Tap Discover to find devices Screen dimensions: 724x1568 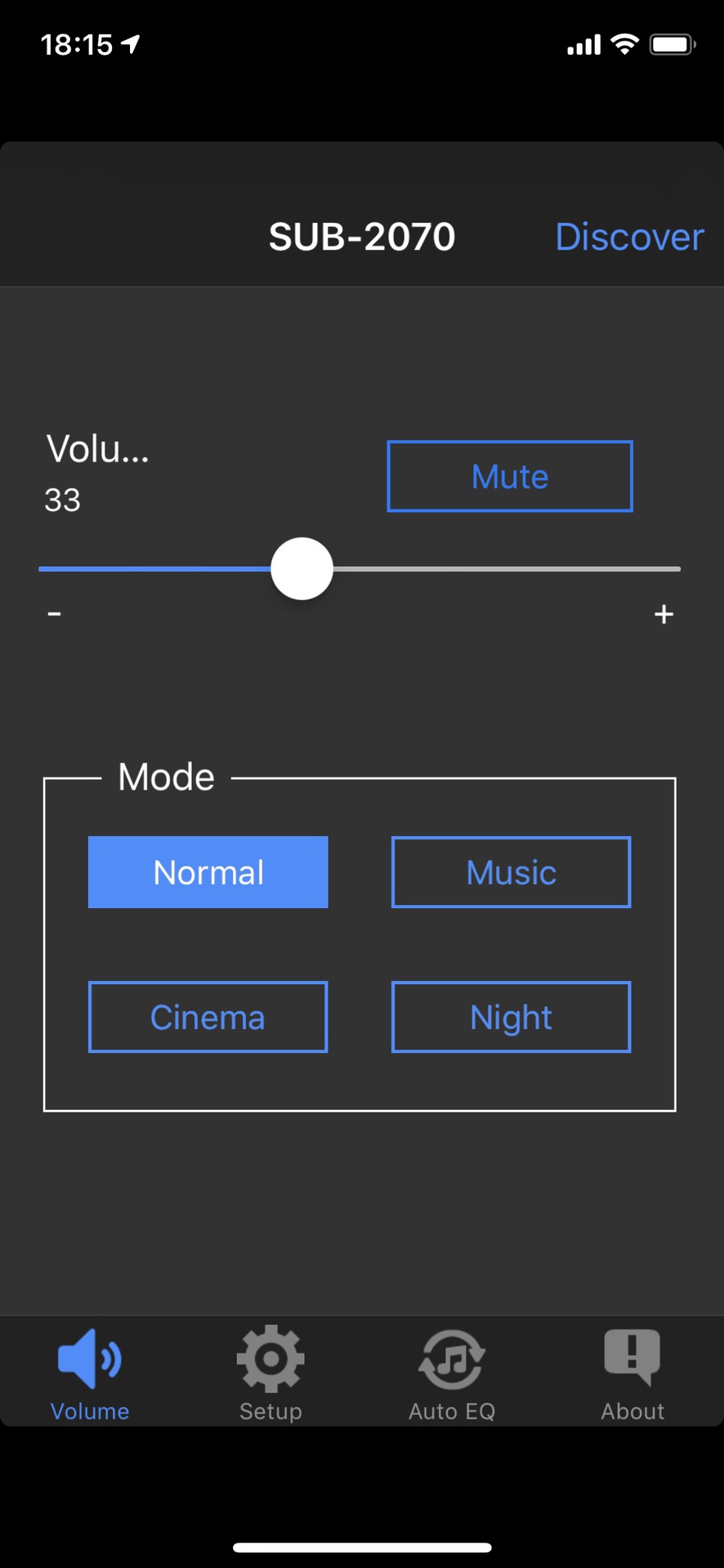[x=629, y=237]
